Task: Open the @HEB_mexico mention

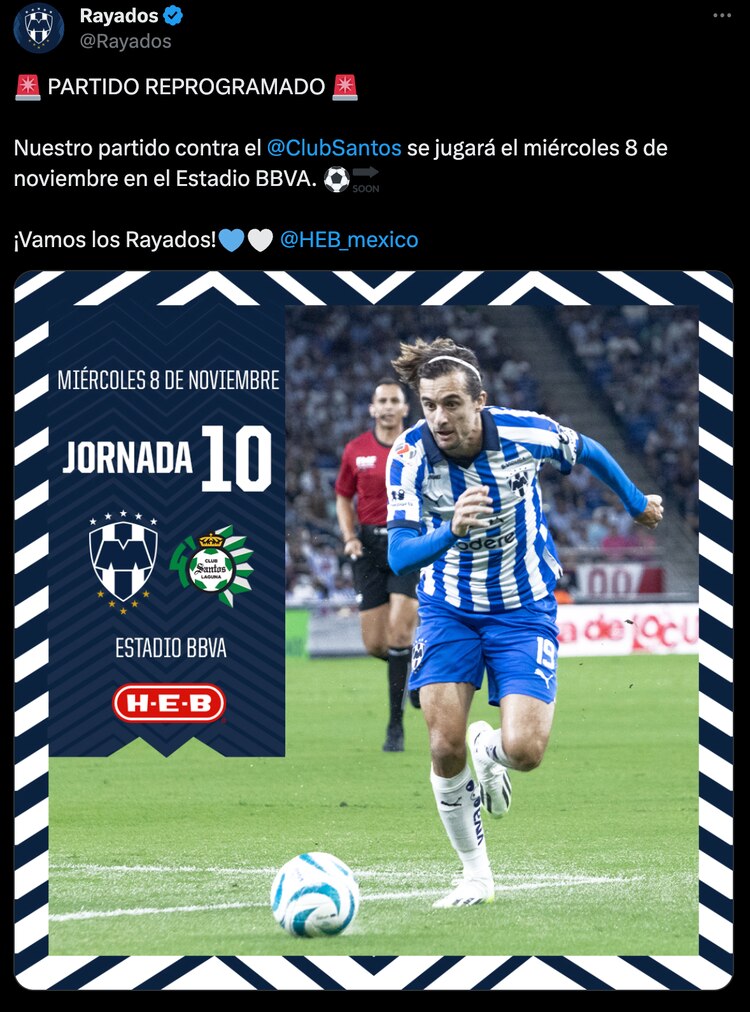Action: (x=349, y=240)
